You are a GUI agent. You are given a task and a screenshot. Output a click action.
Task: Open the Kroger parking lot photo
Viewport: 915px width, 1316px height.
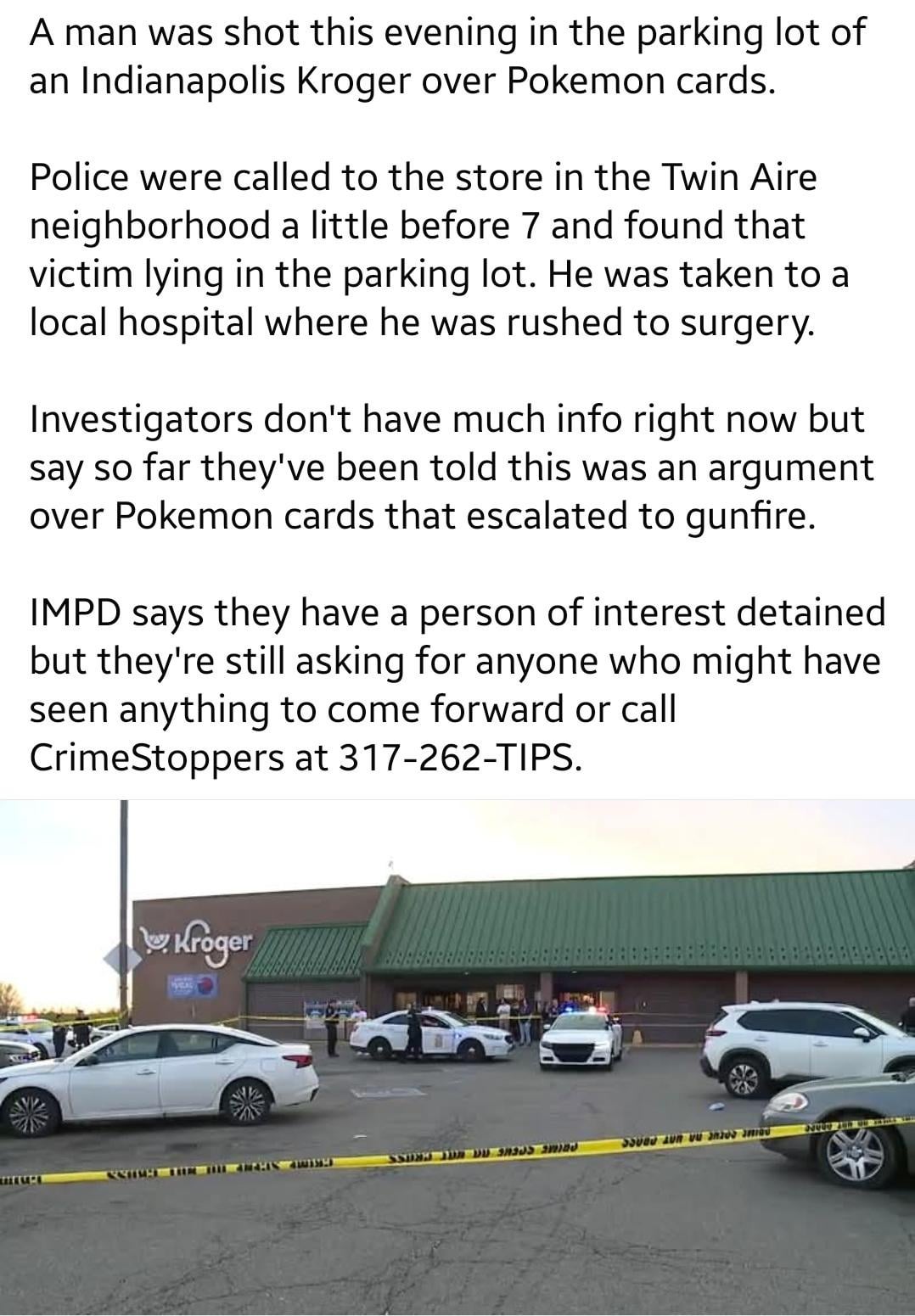(457, 1056)
